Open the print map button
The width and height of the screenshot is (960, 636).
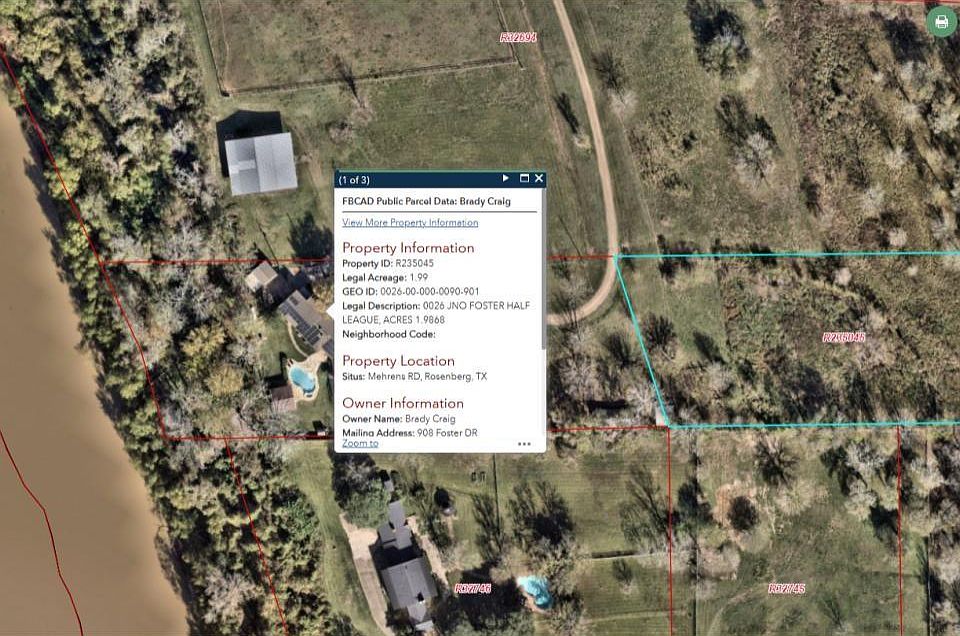coord(941,21)
